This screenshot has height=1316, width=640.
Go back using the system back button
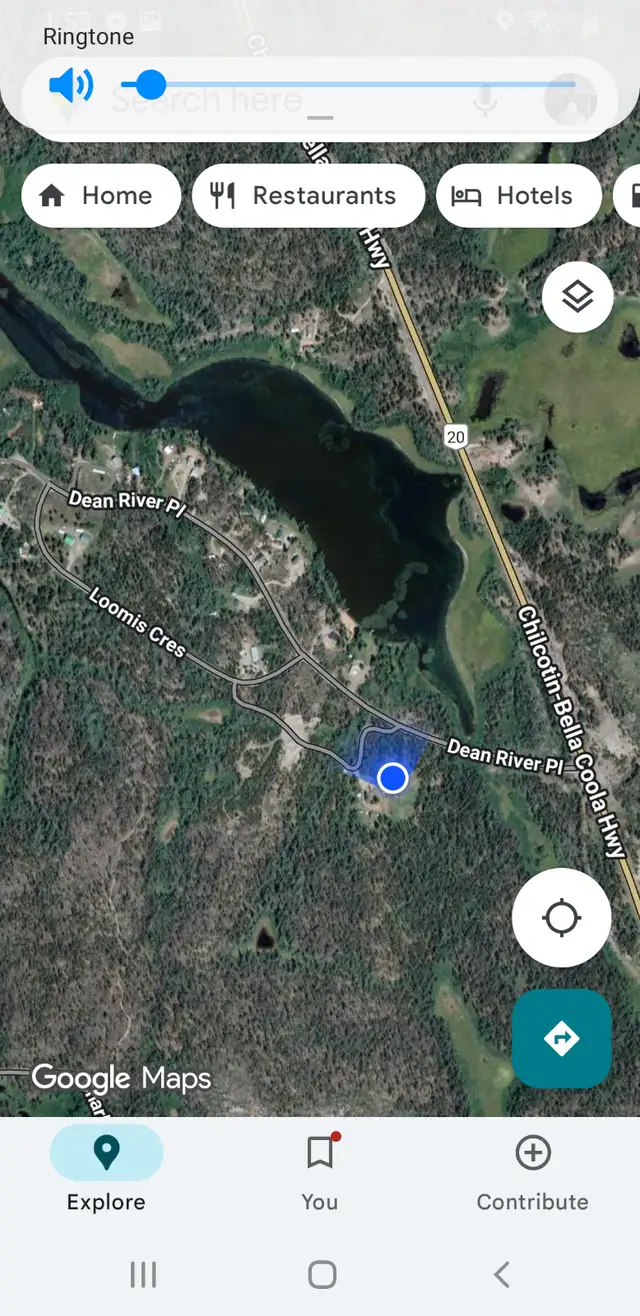[x=502, y=1274]
